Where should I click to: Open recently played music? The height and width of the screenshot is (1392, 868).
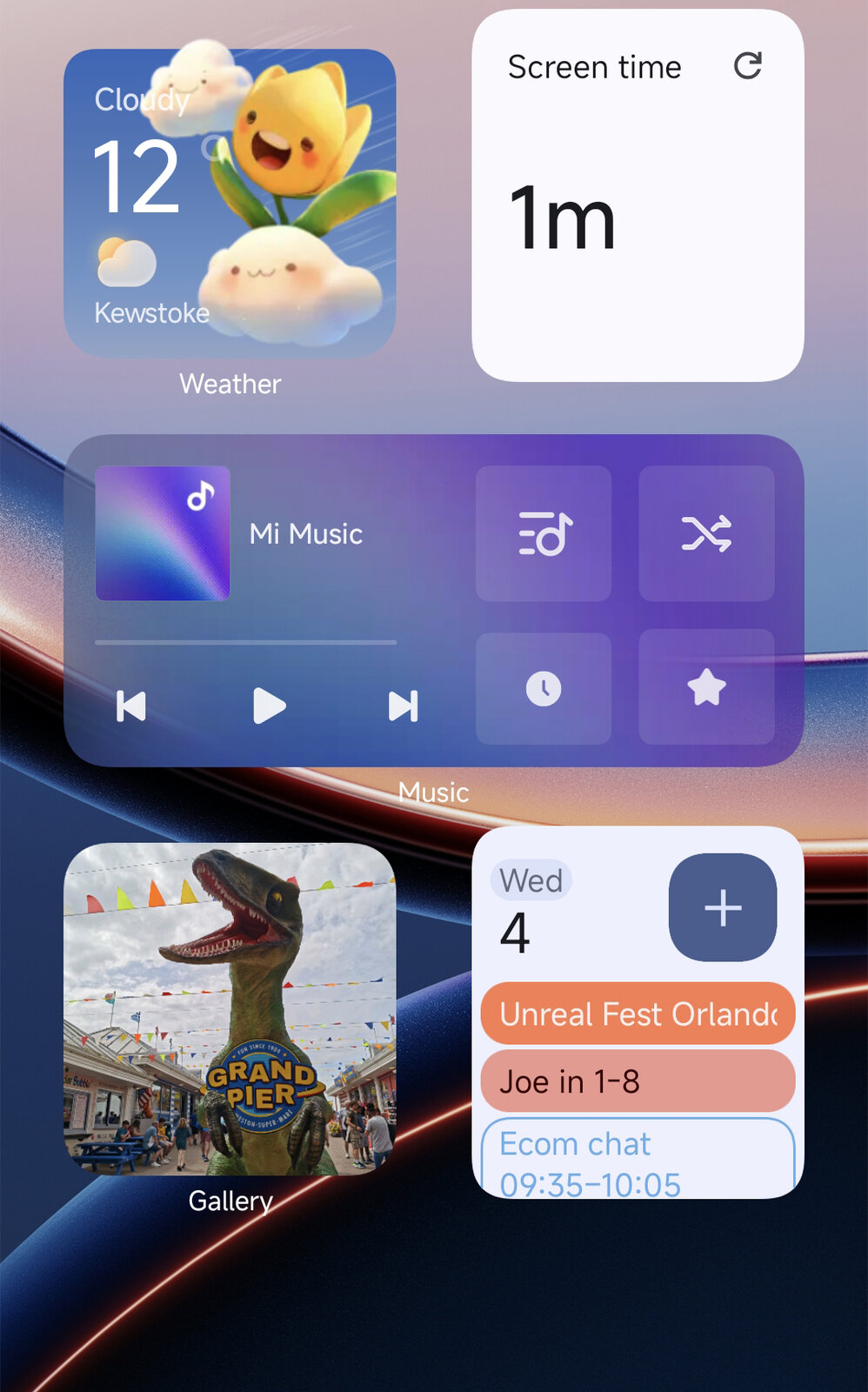[544, 688]
